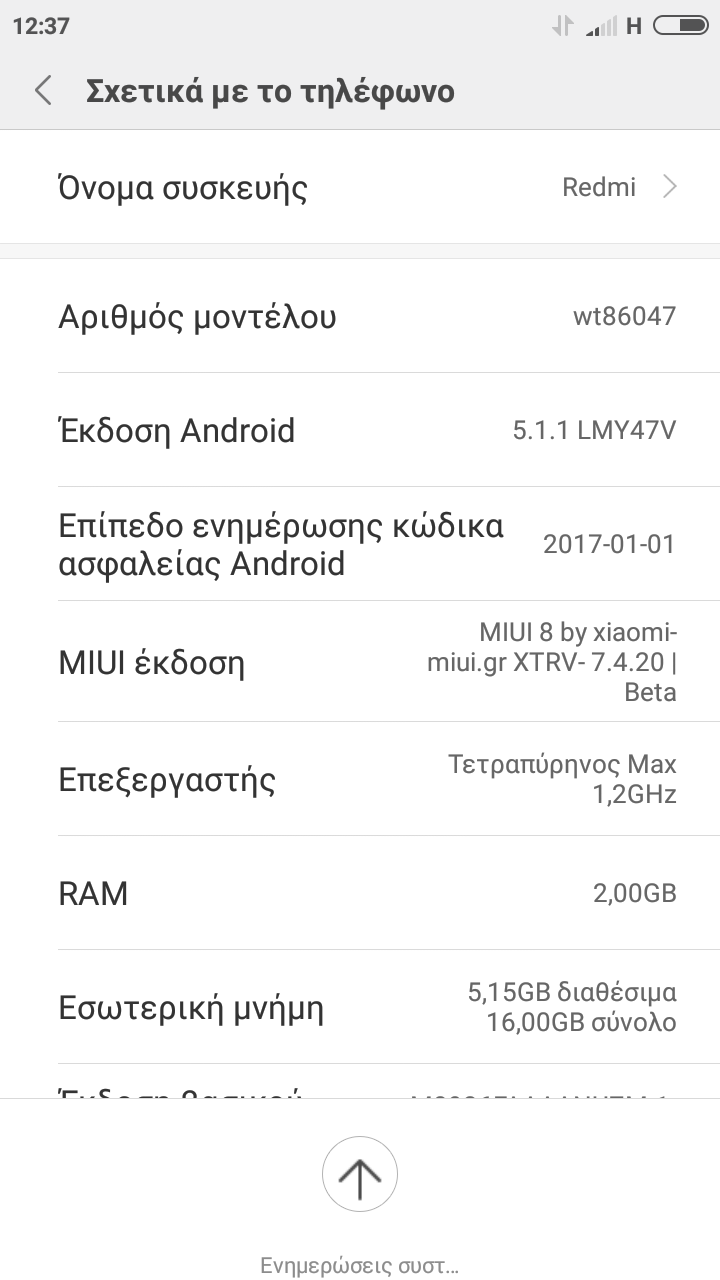Open the Εσωτερική μνήμη row
The height and width of the screenshot is (1280, 720).
(360, 1007)
